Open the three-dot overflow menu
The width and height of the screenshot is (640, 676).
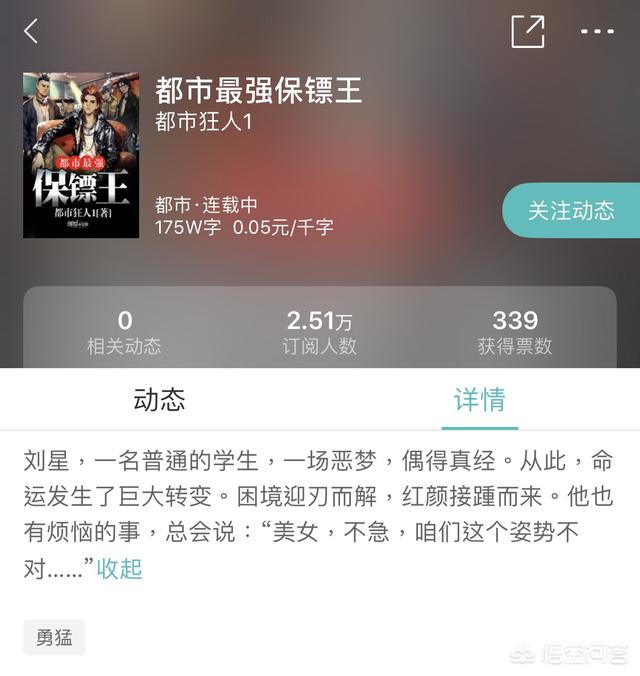[597, 31]
